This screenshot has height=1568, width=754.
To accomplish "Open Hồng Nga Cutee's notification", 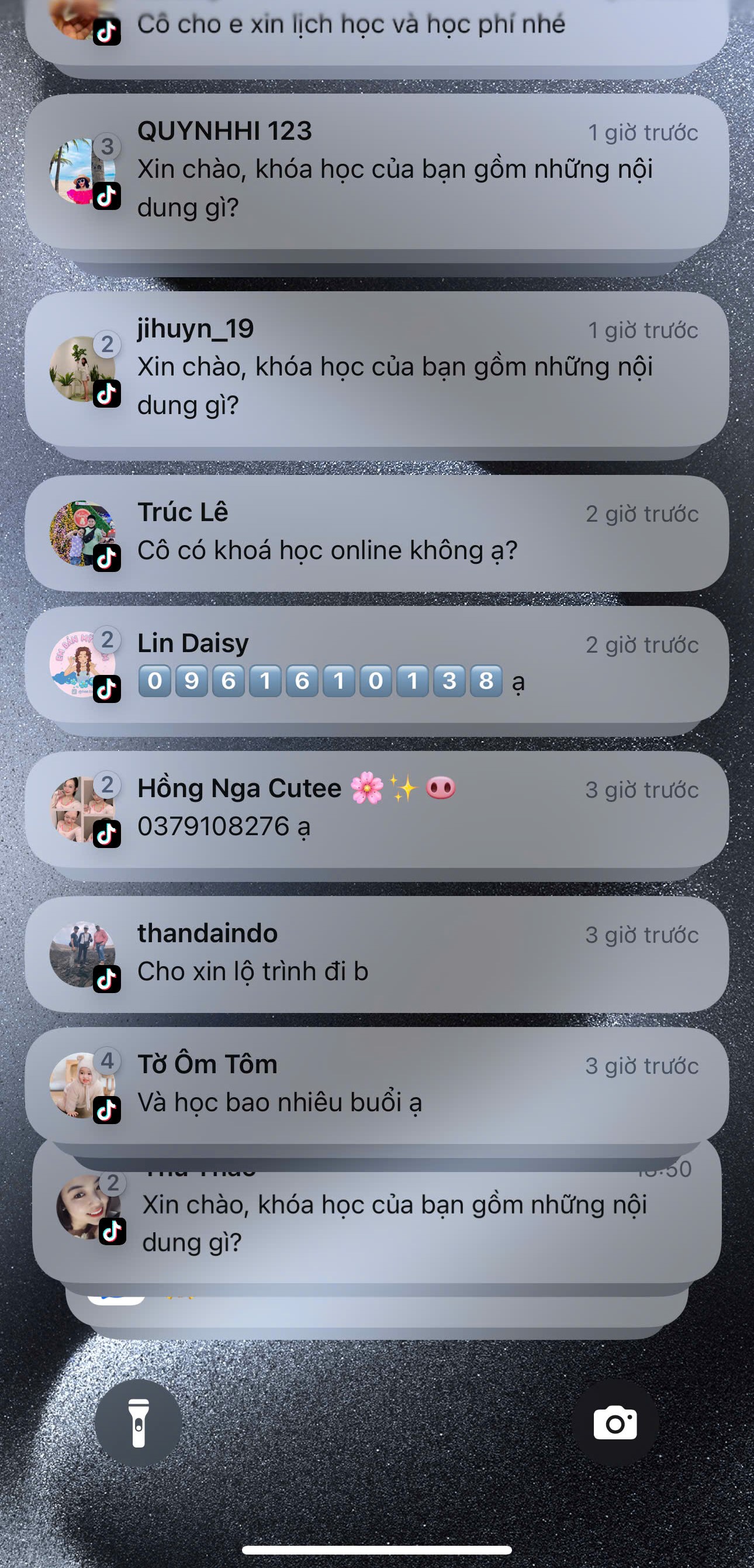I will tap(376, 808).
